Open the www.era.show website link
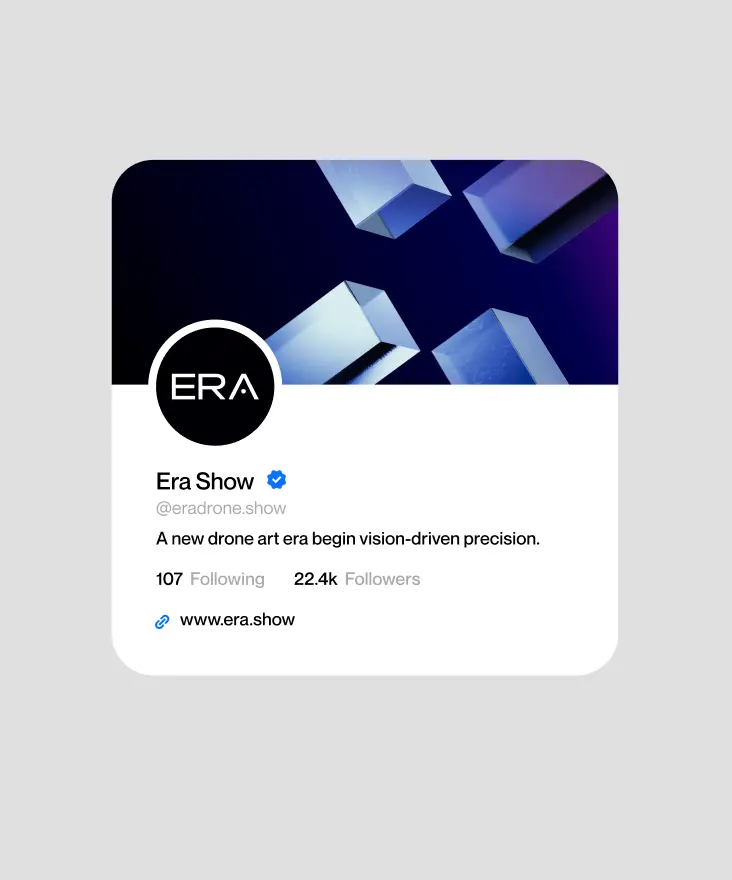This screenshot has width=732, height=880. 237,620
